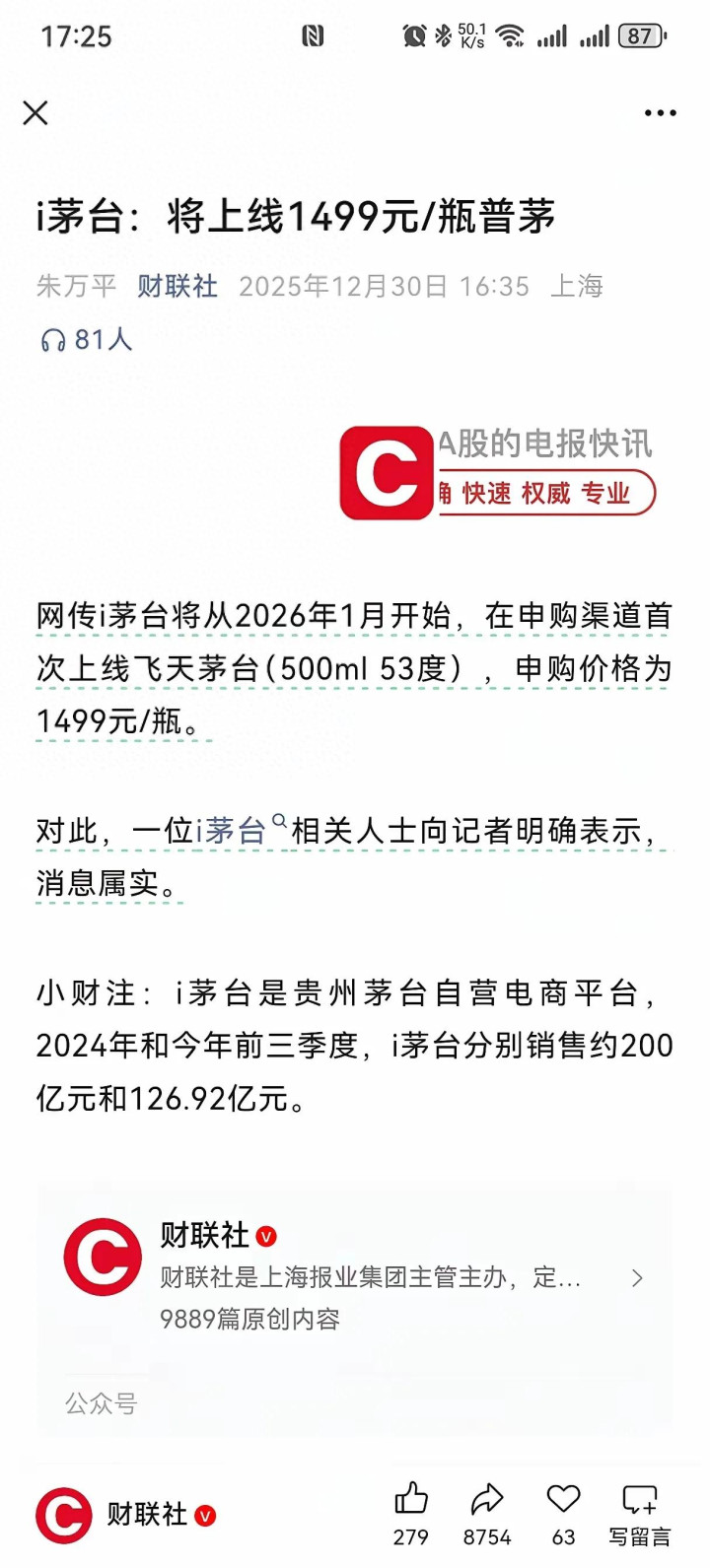Viewport: 710px width, 1568px height.
Task: Like the article with thumbs-up icon
Action: click(x=411, y=1501)
